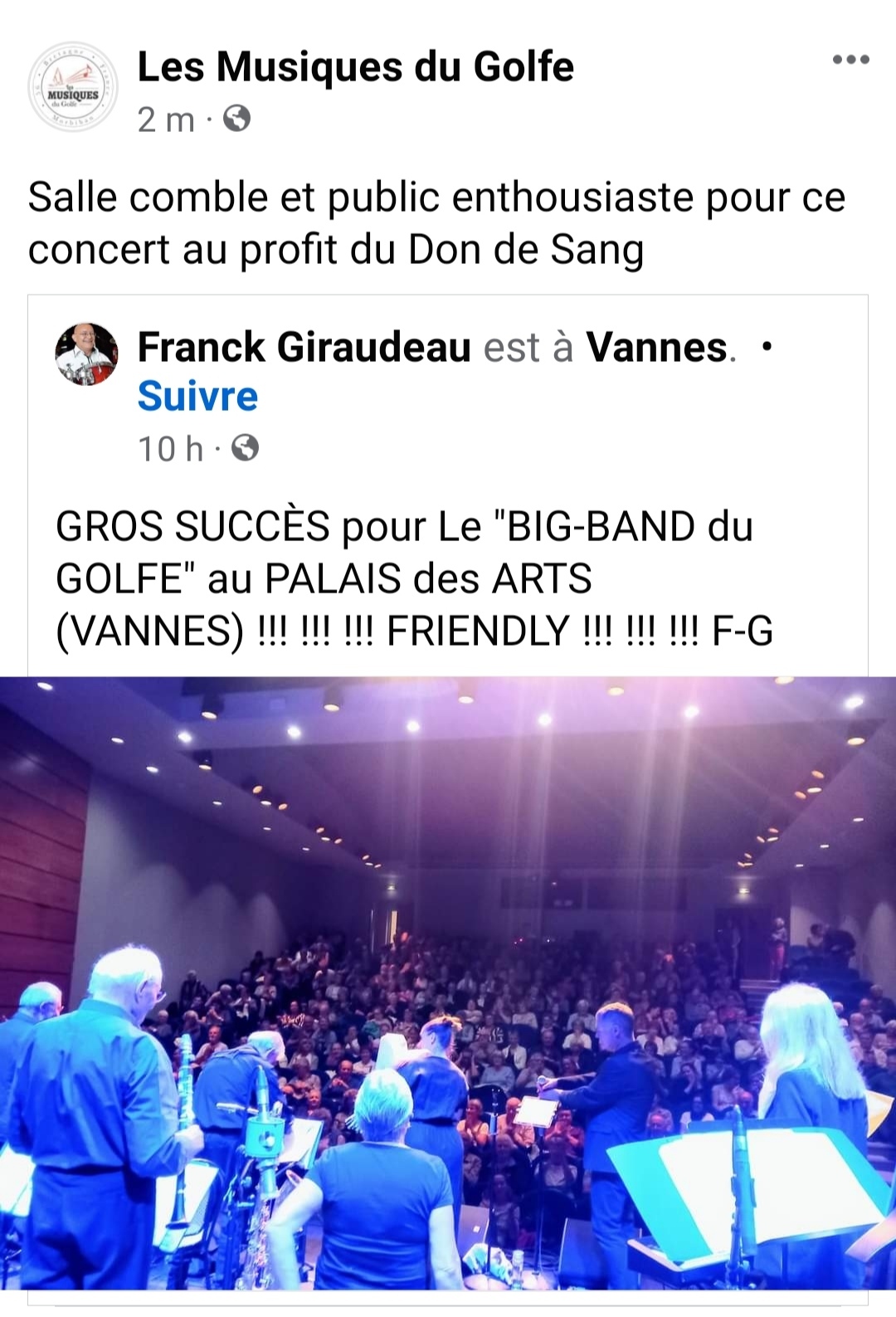Open Les Musiques du Golfe page name
Image resolution: width=896 pixels, height=1317 pixels.
click(355, 67)
